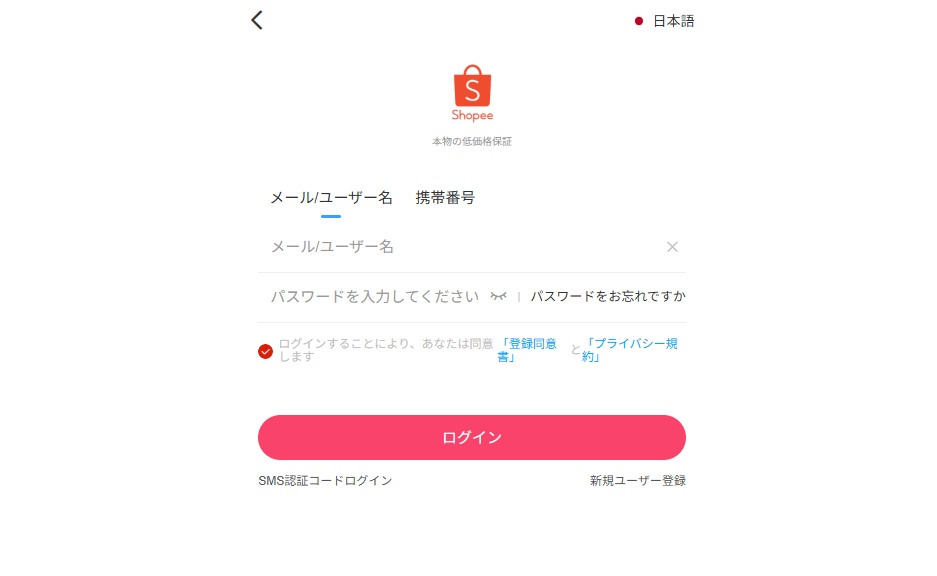Open the 「登録同意書」 link
The width and height of the screenshot is (937, 576).
pos(528,350)
